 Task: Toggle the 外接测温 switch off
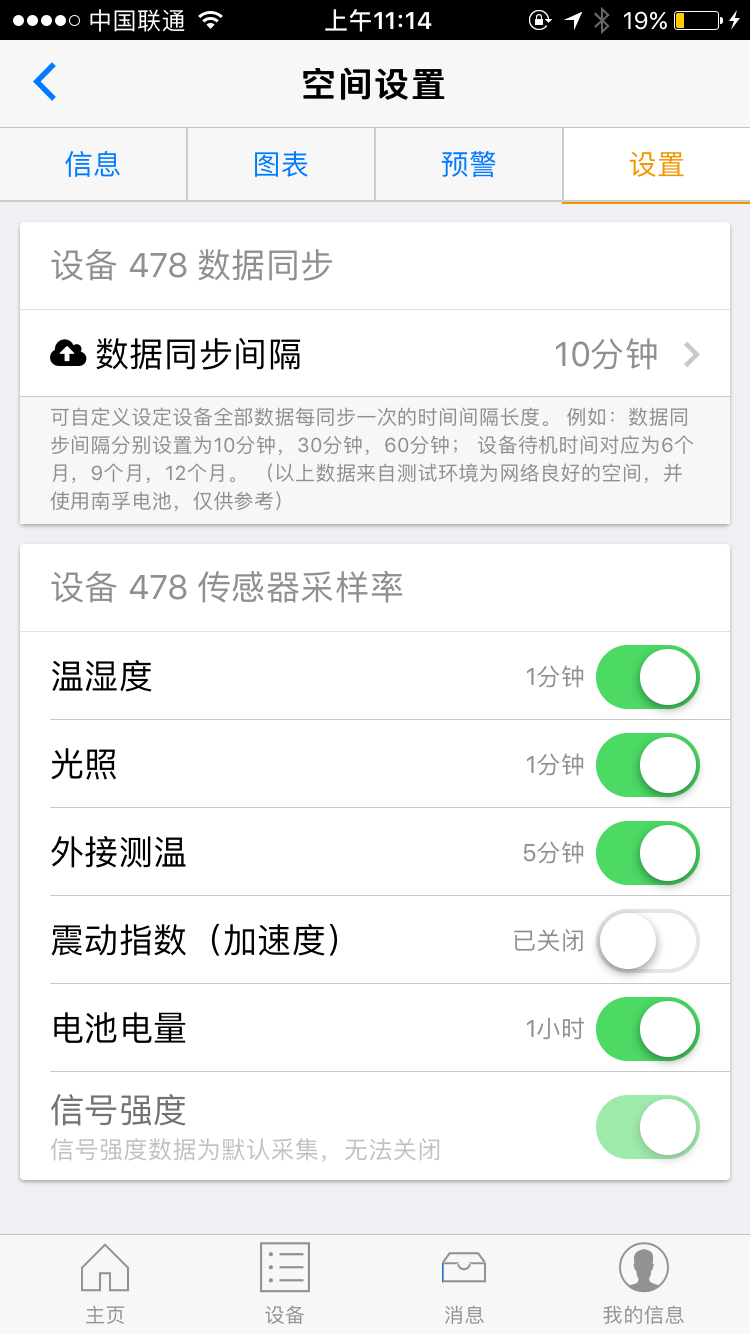(x=647, y=853)
